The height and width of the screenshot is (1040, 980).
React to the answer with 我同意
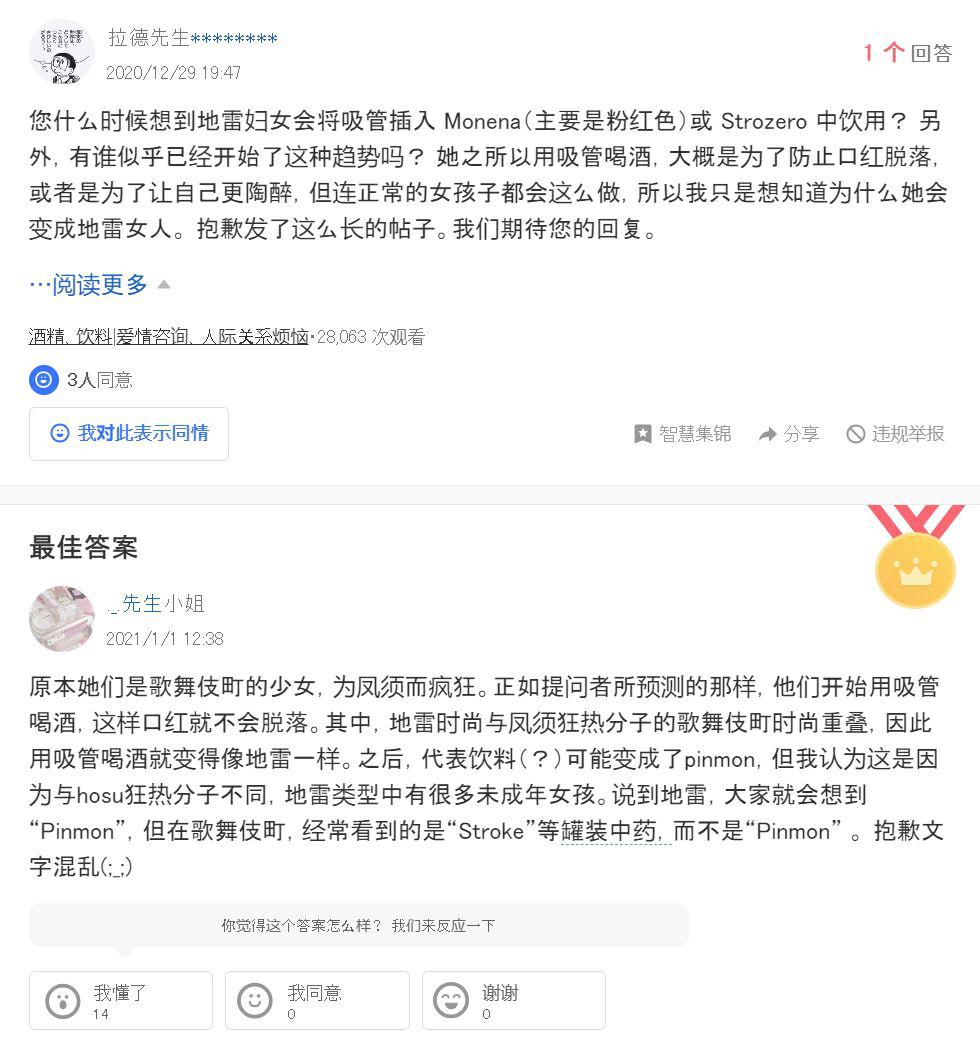point(317,1000)
